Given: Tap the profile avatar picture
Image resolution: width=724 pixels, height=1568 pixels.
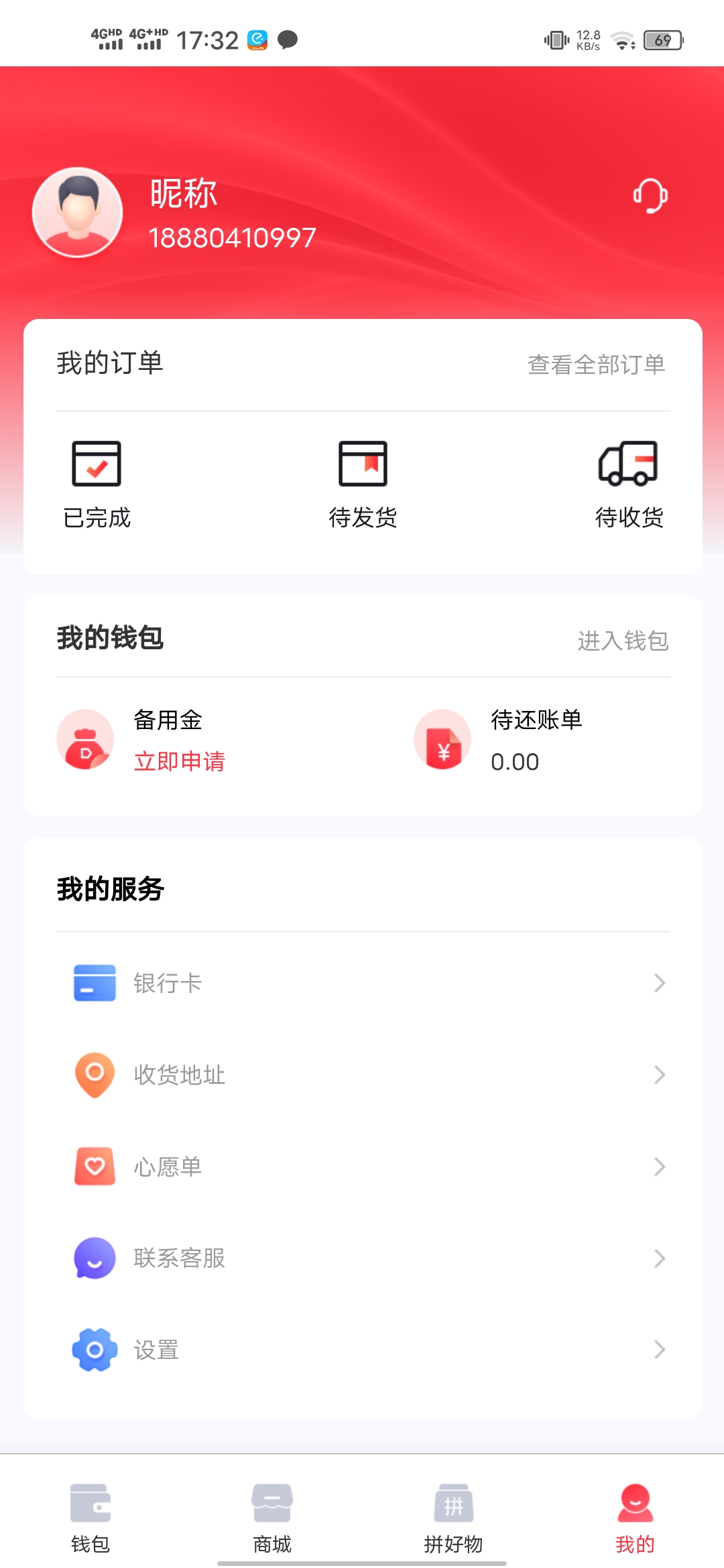Looking at the screenshot, I should coord(78,212).
